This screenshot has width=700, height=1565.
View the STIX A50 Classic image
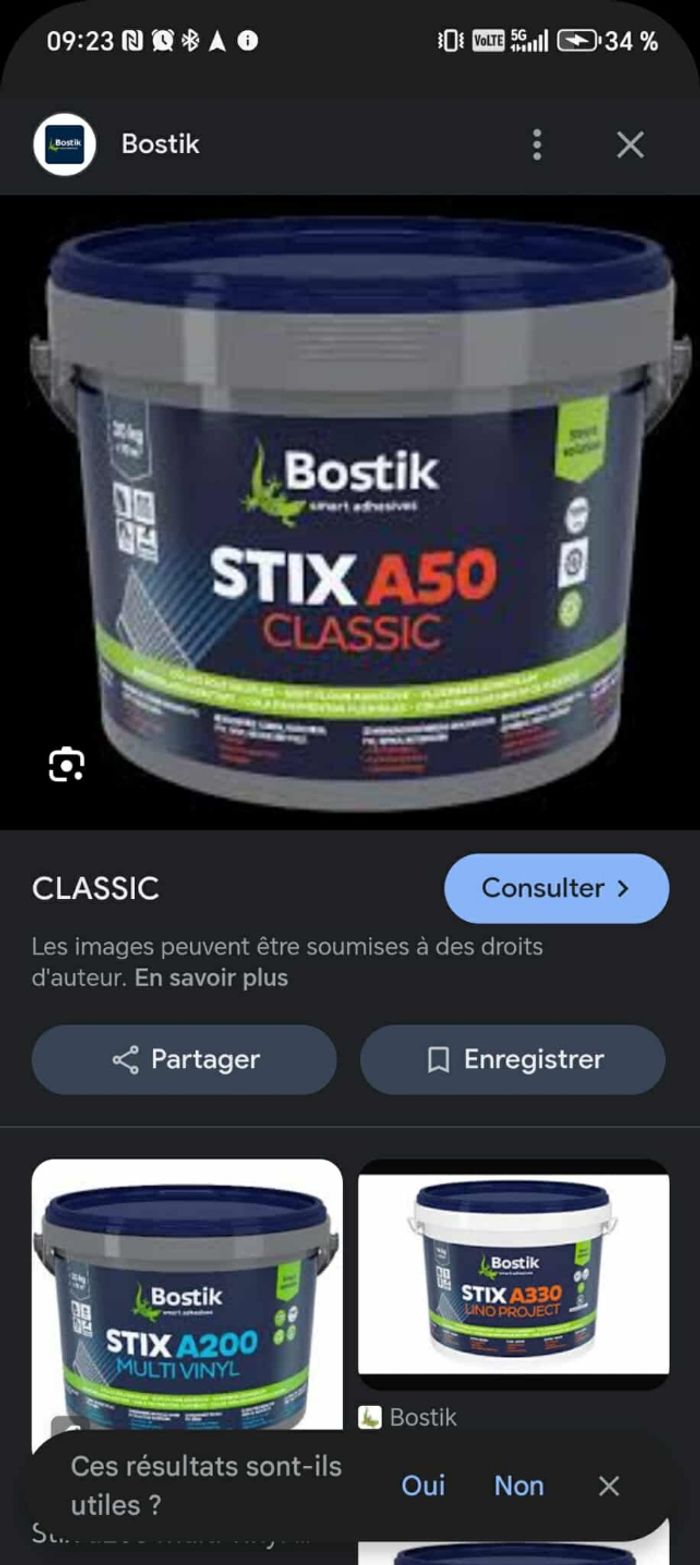point(350,510)
